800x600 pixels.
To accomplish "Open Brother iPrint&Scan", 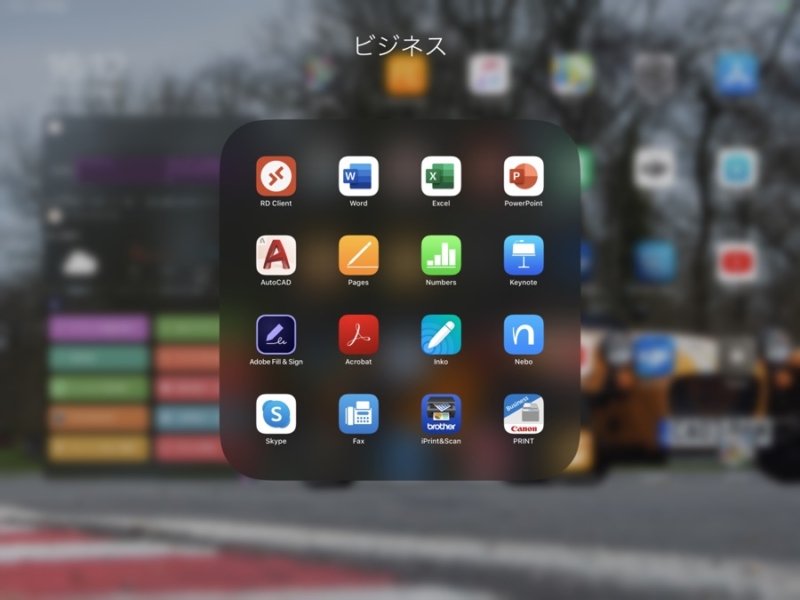I will 441,413.
